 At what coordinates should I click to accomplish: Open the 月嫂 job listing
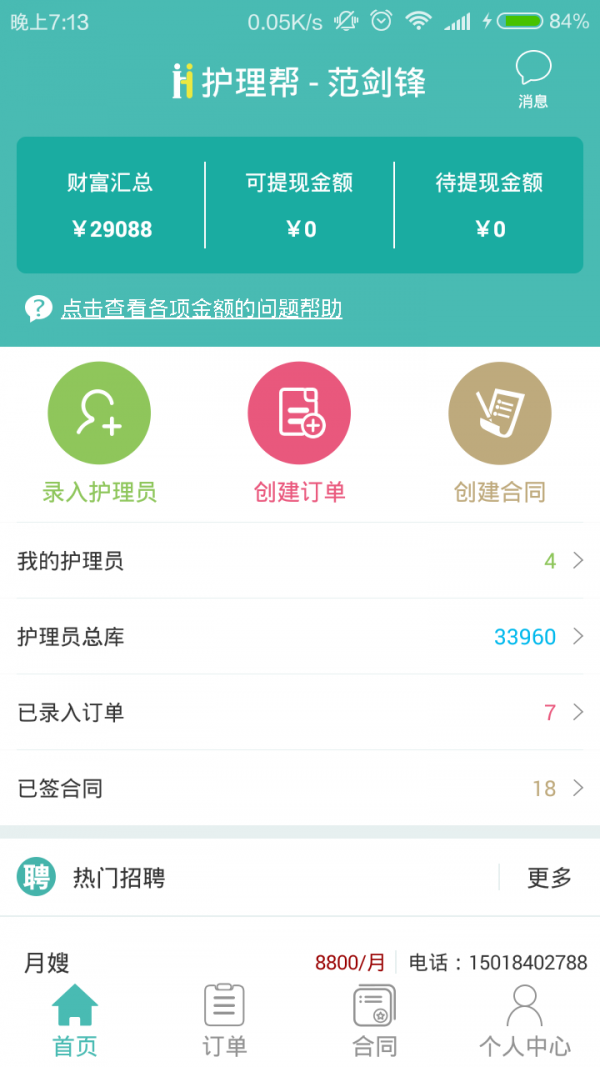(300, 962)
